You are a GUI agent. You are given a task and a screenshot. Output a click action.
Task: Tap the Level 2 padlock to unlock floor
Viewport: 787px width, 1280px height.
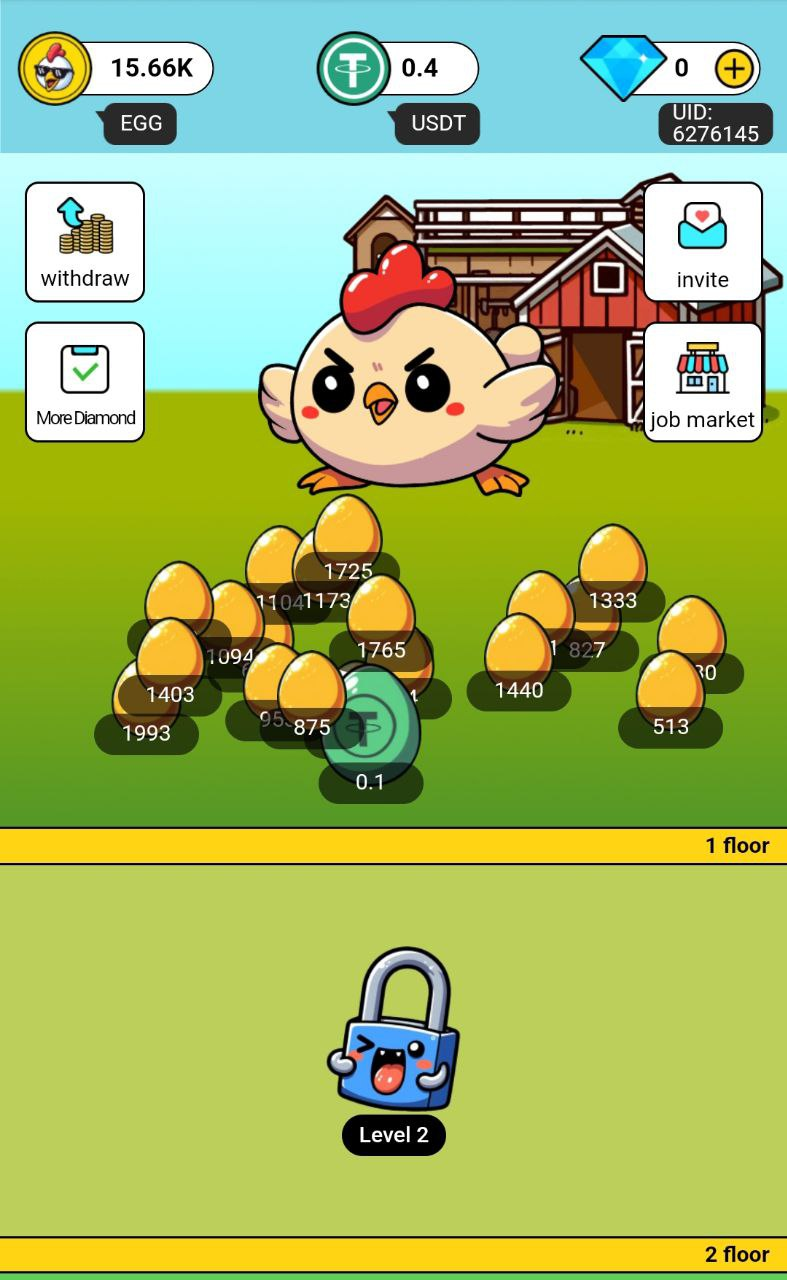click(393, 1030)
